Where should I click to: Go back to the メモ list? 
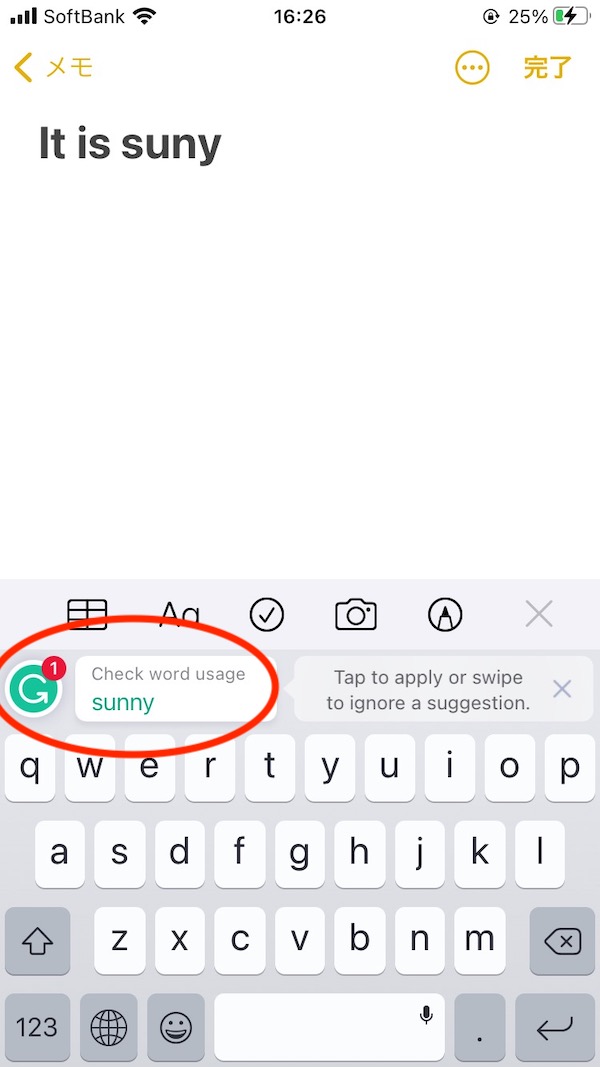[53, 68]
